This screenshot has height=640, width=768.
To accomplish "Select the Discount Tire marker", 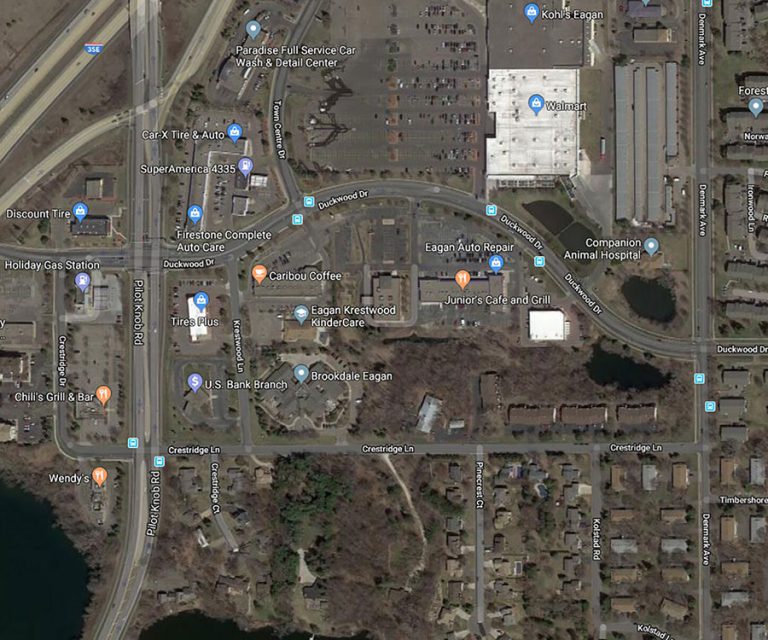I will 80,212.
